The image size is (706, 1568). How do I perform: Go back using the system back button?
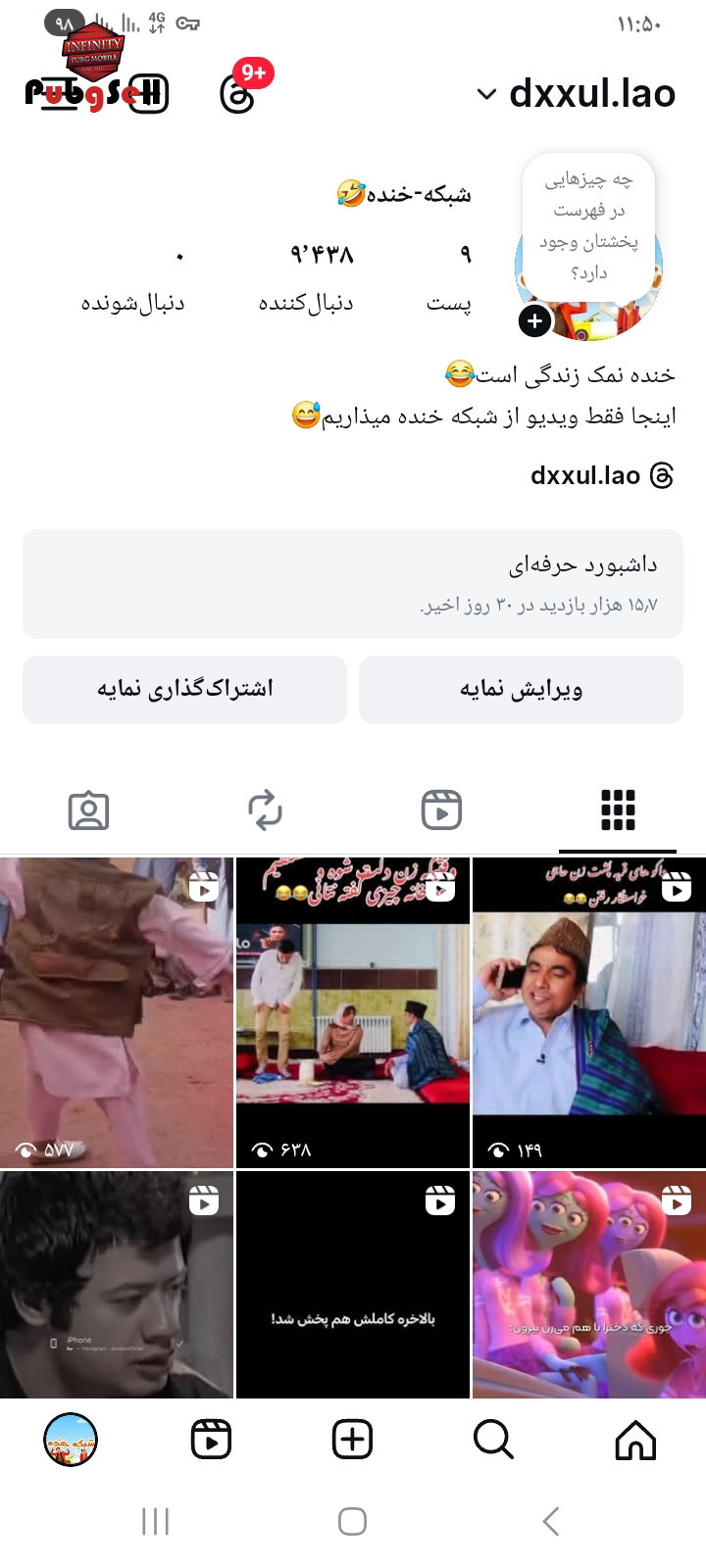(551, 1521)
